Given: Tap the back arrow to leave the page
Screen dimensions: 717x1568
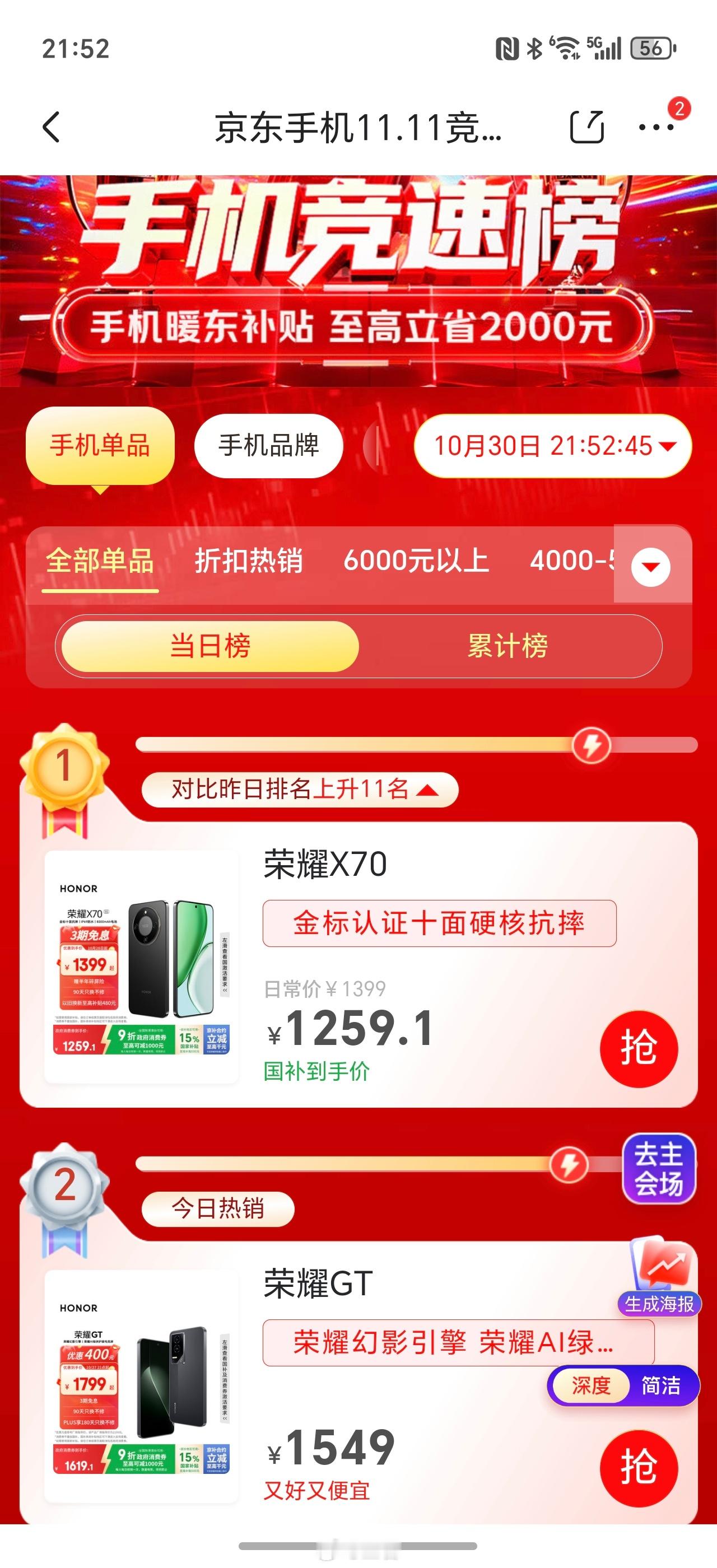Looking at the screenshot, I should (x=52, y=125).
